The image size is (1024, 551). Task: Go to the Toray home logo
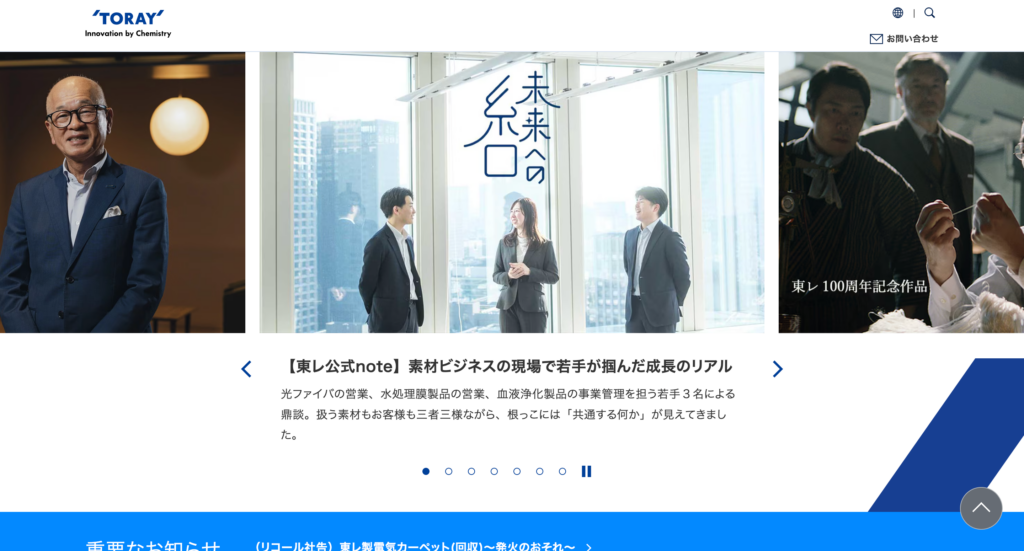[128, 23]
